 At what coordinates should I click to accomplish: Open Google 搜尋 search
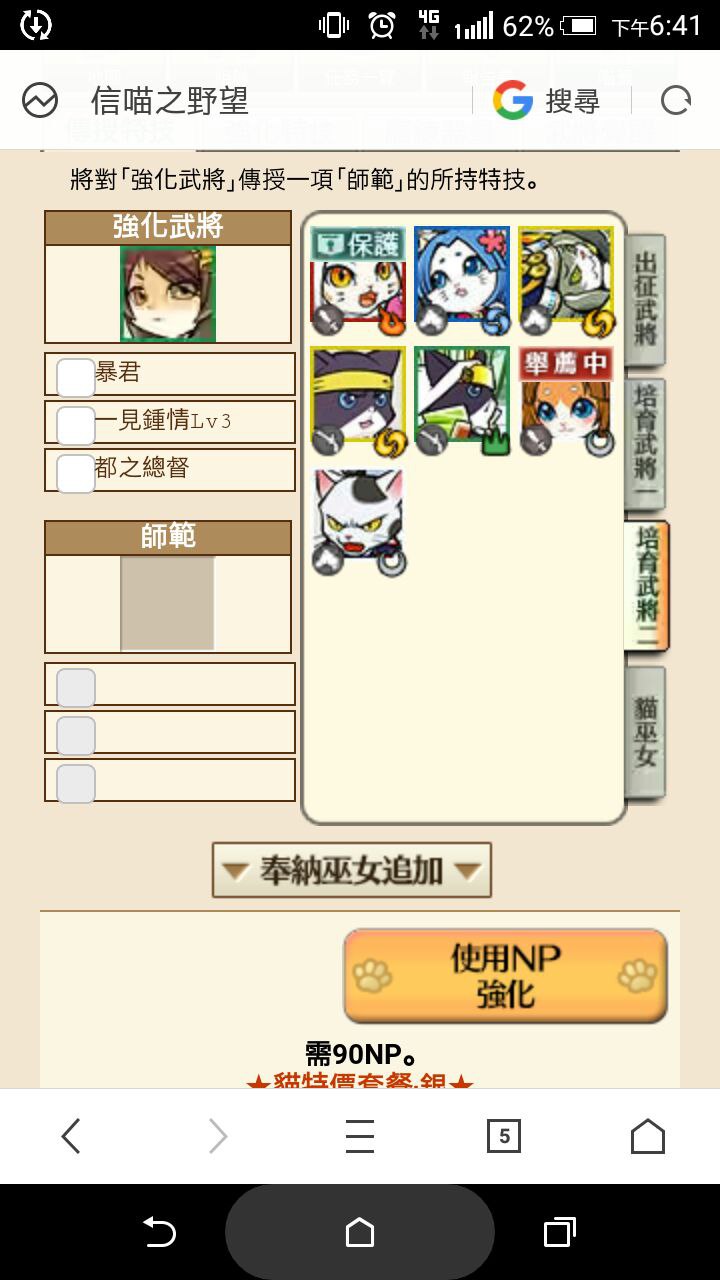pyautogui.click(x=547, y=100)
